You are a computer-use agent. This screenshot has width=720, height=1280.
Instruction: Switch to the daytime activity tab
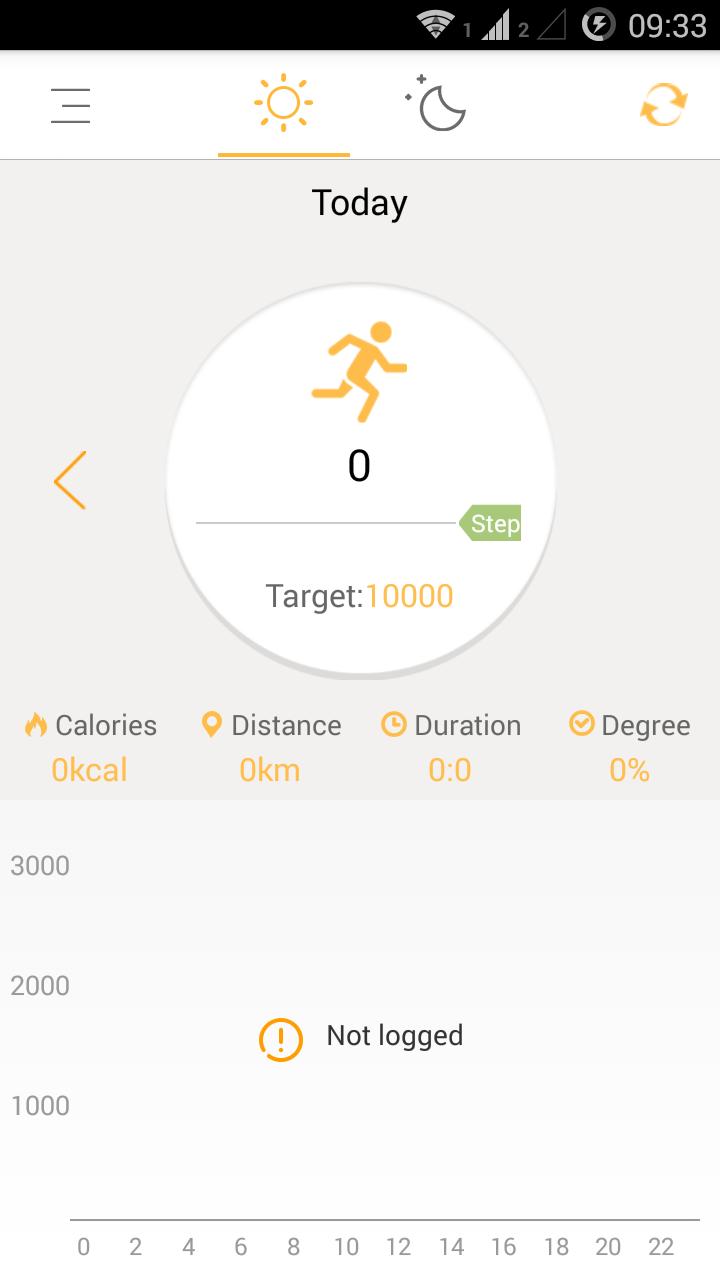pos(283,103)
